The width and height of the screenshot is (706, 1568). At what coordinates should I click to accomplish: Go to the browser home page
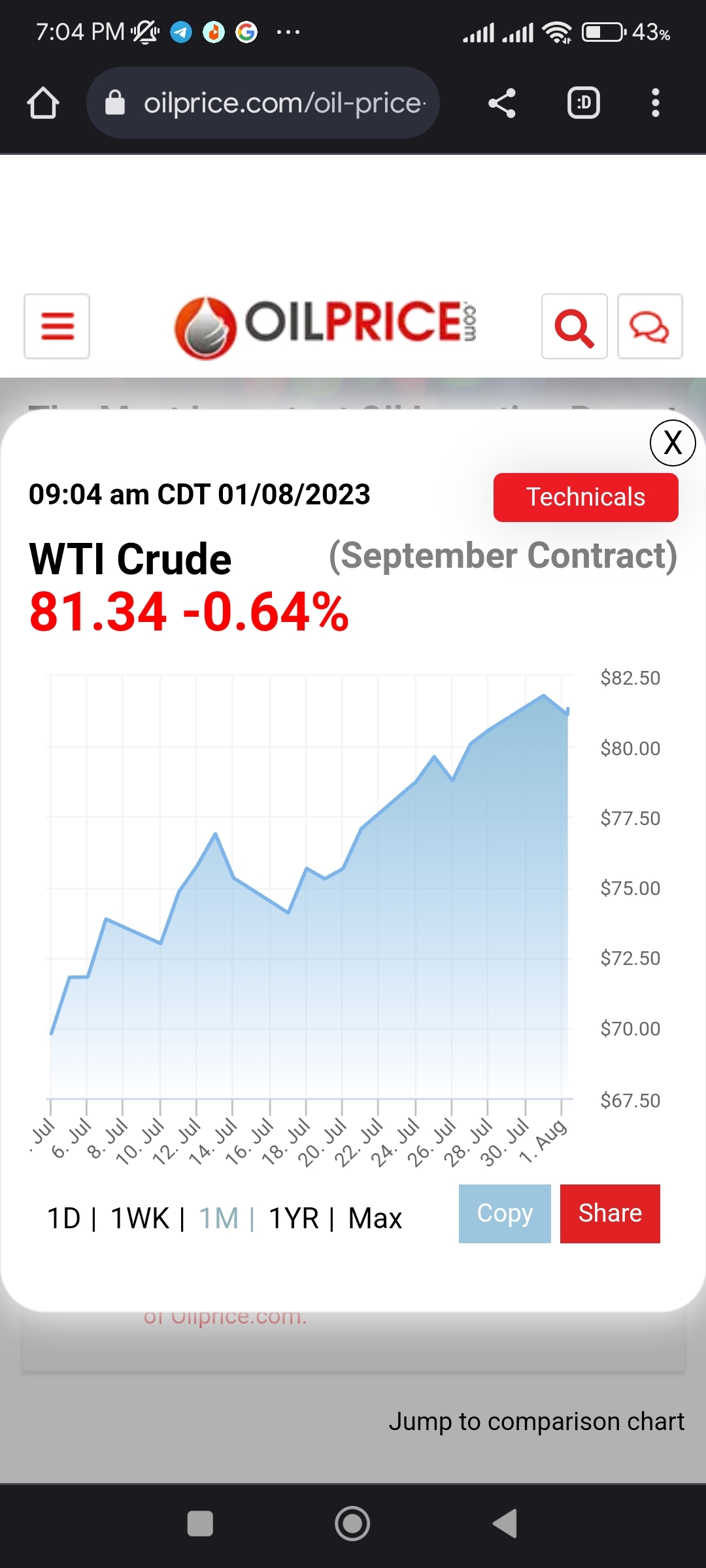pyautogui.click(x=43, y=103)
